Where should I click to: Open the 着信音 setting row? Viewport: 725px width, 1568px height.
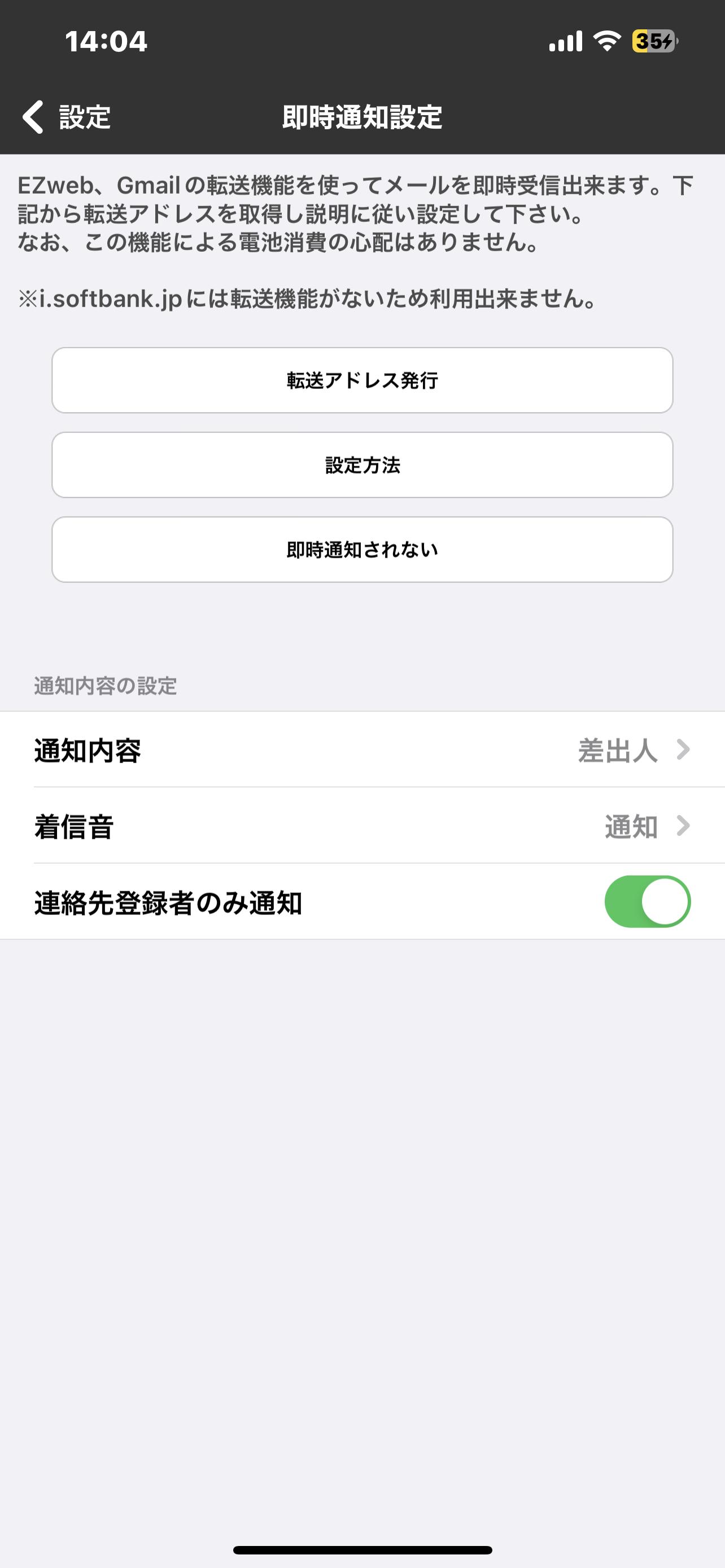click(x=362, y=826)
